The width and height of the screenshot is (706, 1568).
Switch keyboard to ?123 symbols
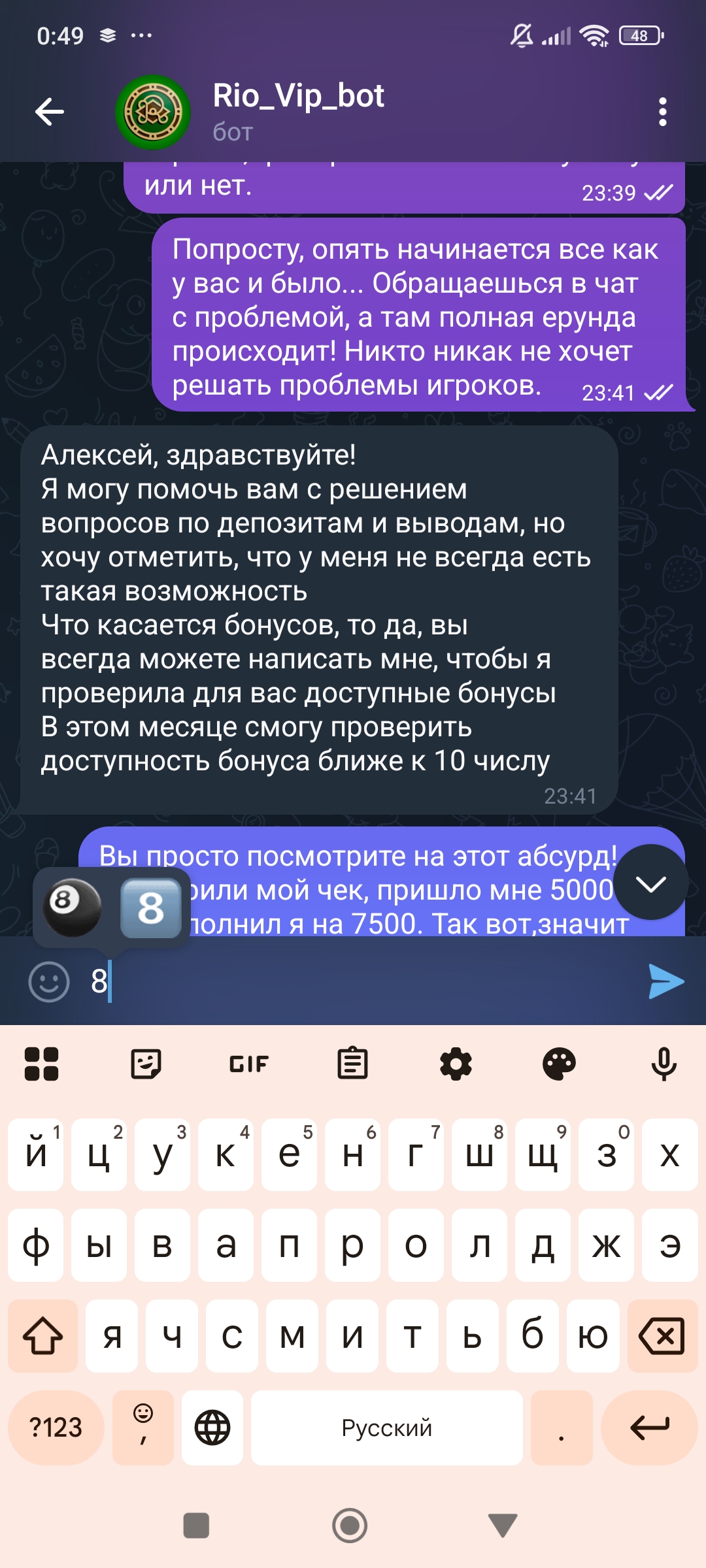(x=56, y=1428)
